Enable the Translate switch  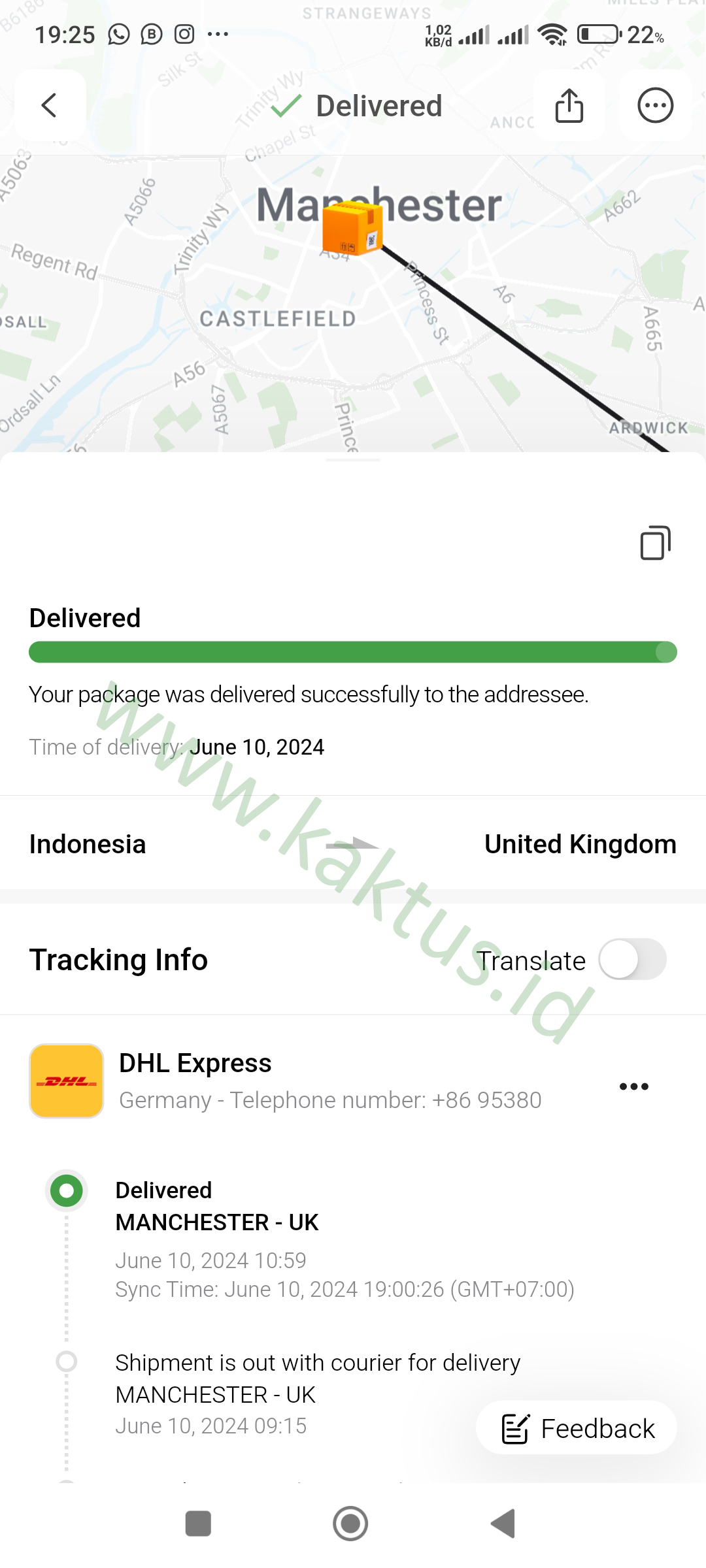click(x=632, y=959)
